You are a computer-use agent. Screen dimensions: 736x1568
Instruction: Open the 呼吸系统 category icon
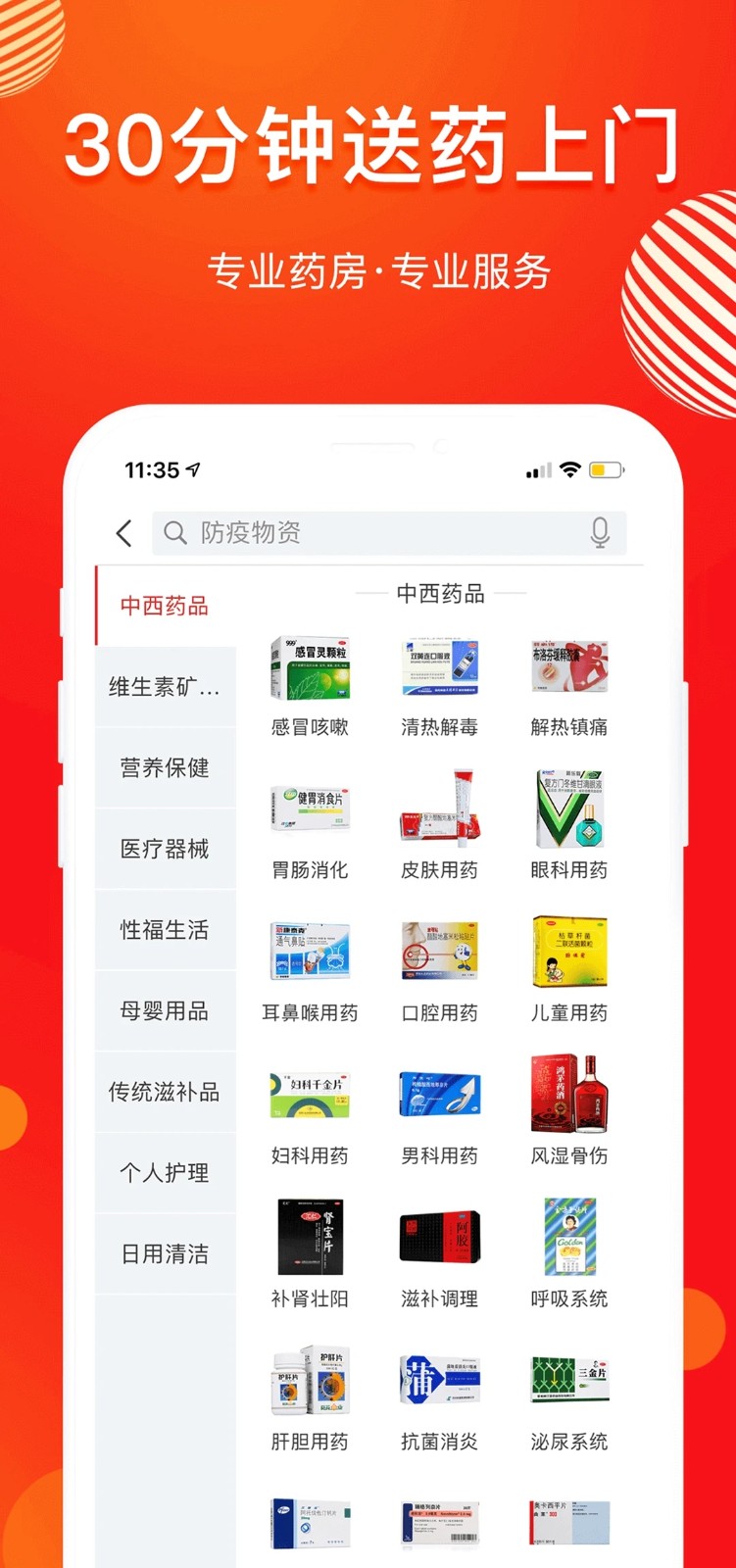click(x=568, y=1238)
